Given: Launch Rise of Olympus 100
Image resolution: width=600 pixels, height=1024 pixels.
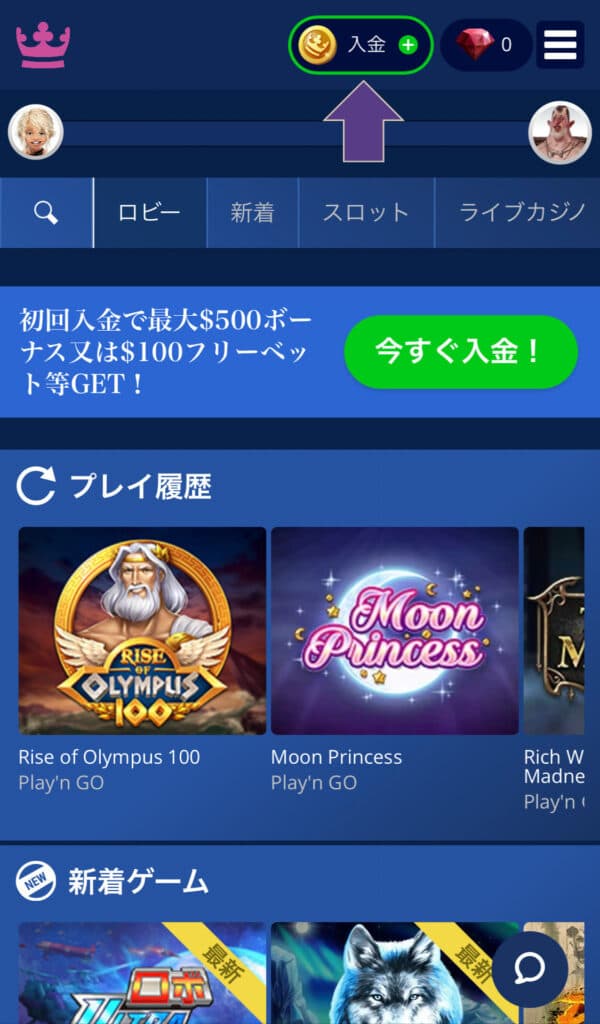Looking at the screenshot, I should click(142, 631).
